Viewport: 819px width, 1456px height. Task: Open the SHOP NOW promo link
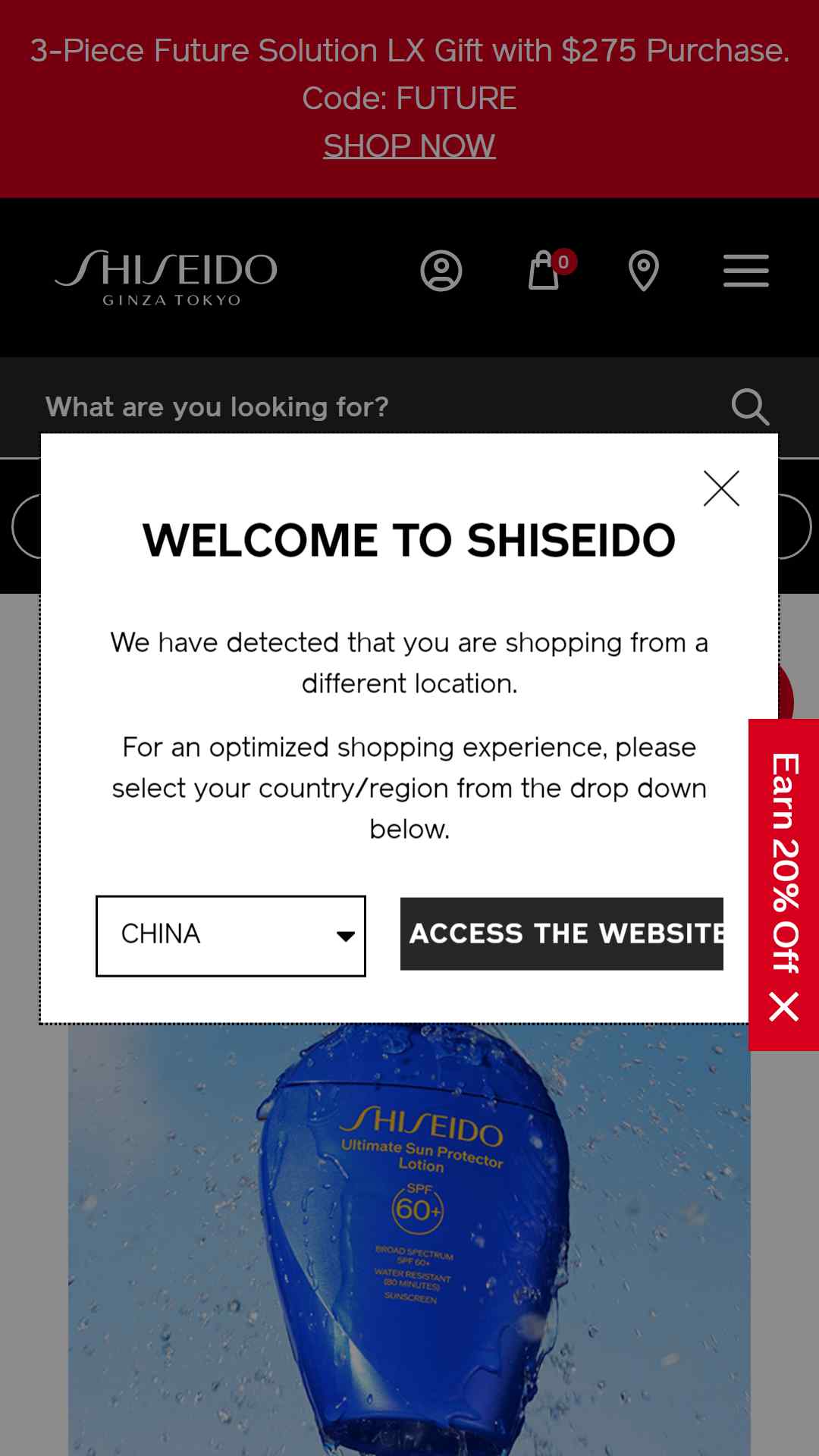click(409, 146)
